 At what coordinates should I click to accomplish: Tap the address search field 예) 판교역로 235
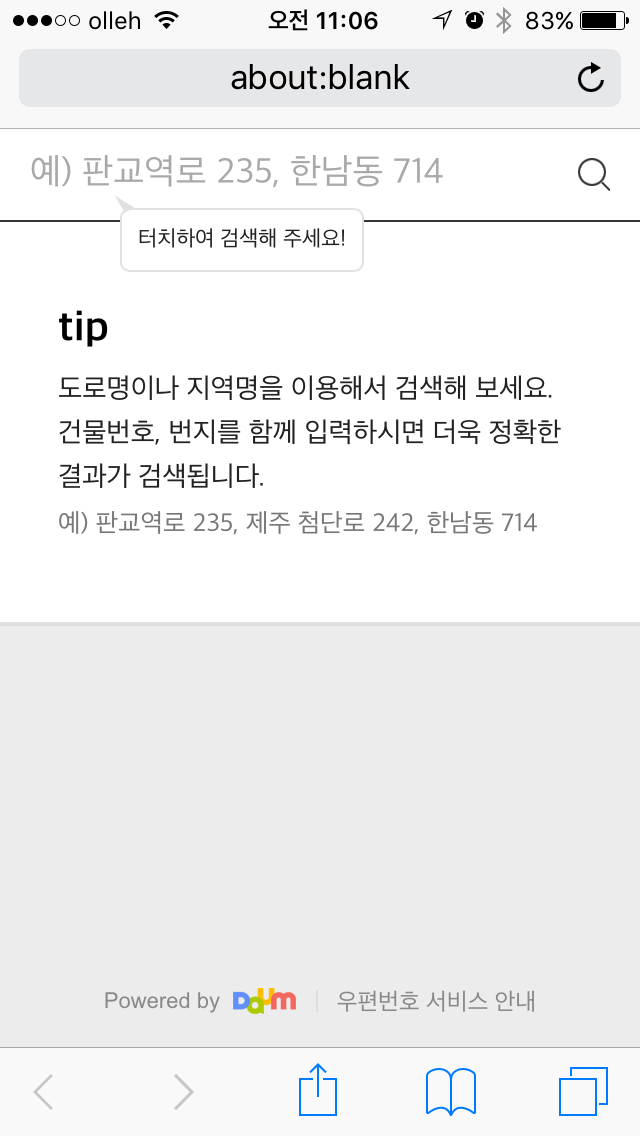290,172
